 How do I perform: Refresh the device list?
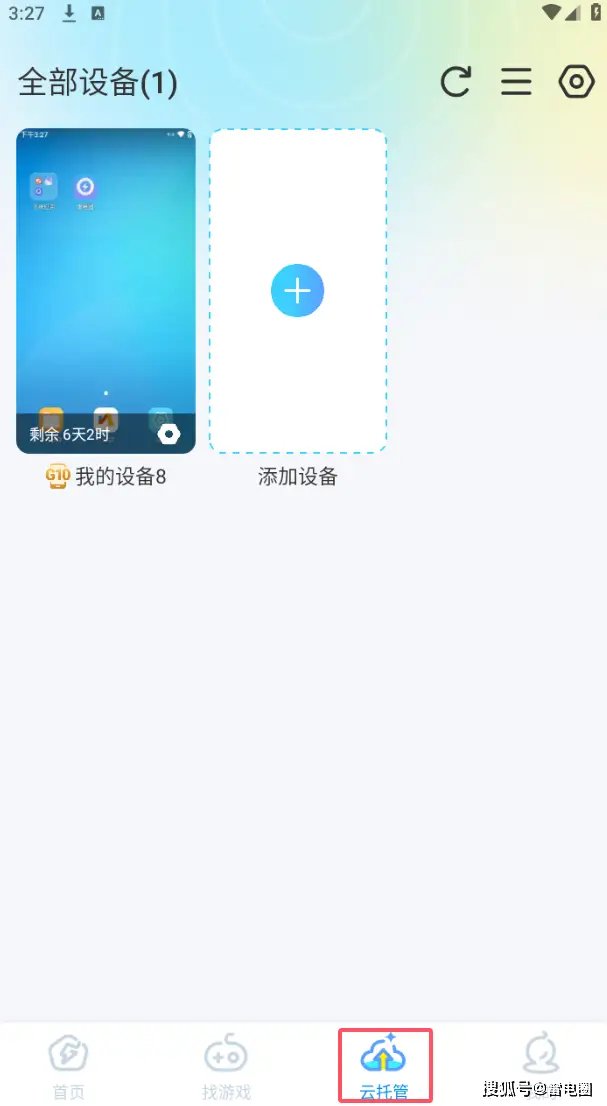(455, 82)
